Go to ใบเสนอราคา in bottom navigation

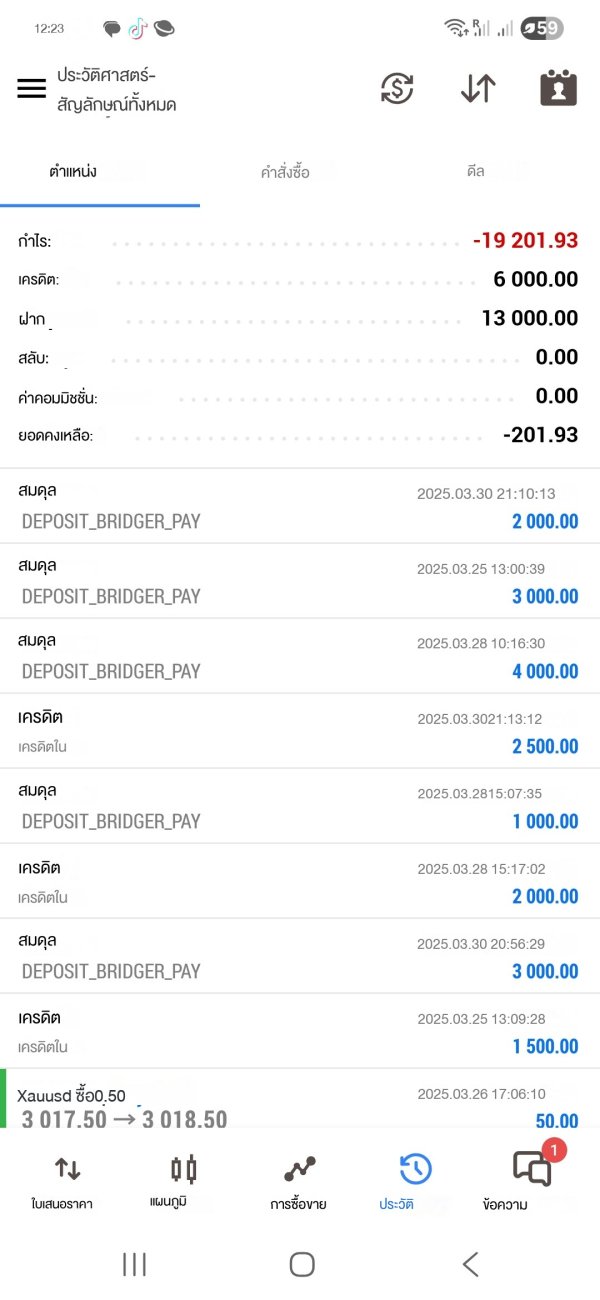(x=66, y=1180)
